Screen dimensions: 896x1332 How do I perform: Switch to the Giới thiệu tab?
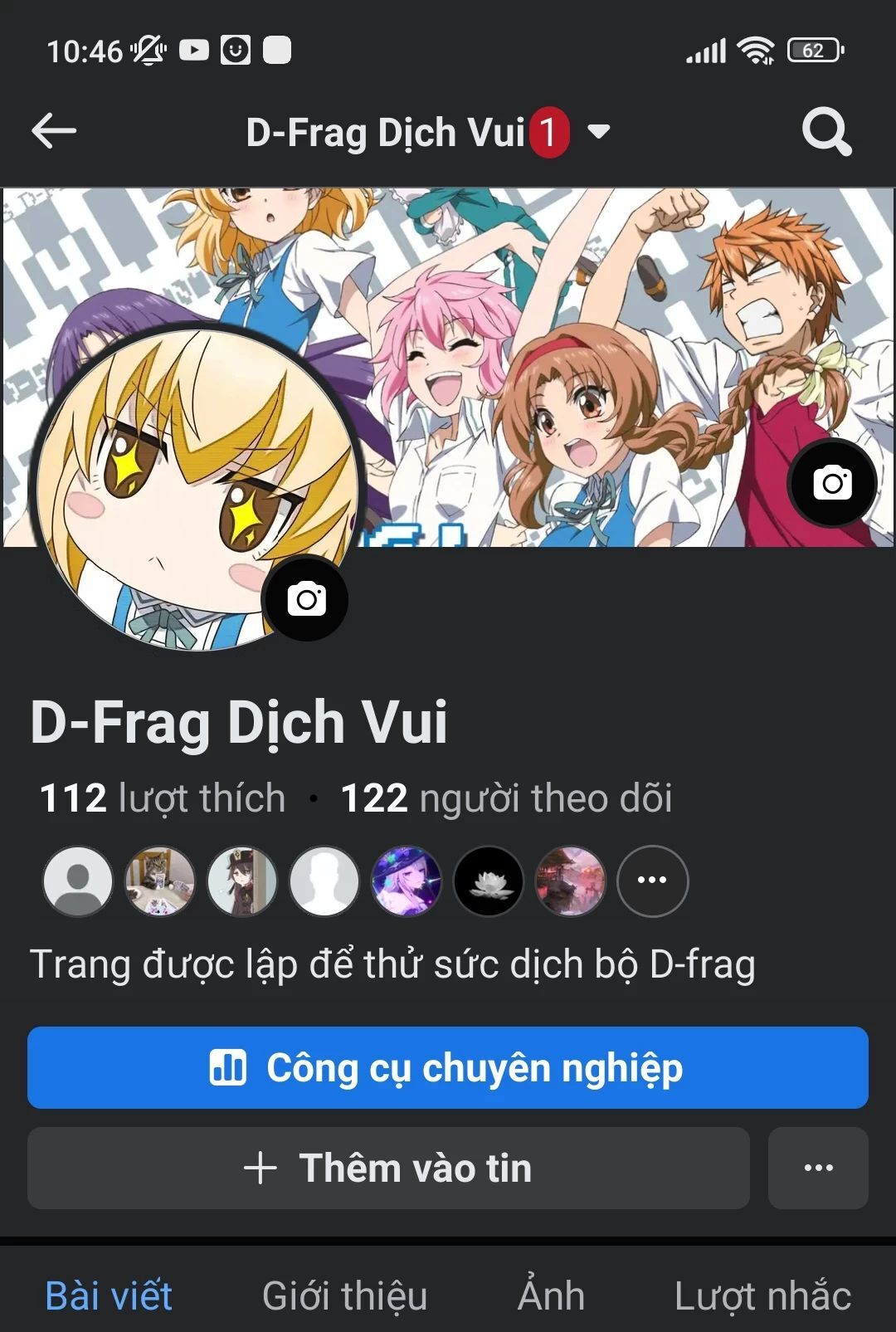(x=344, y=1295)
